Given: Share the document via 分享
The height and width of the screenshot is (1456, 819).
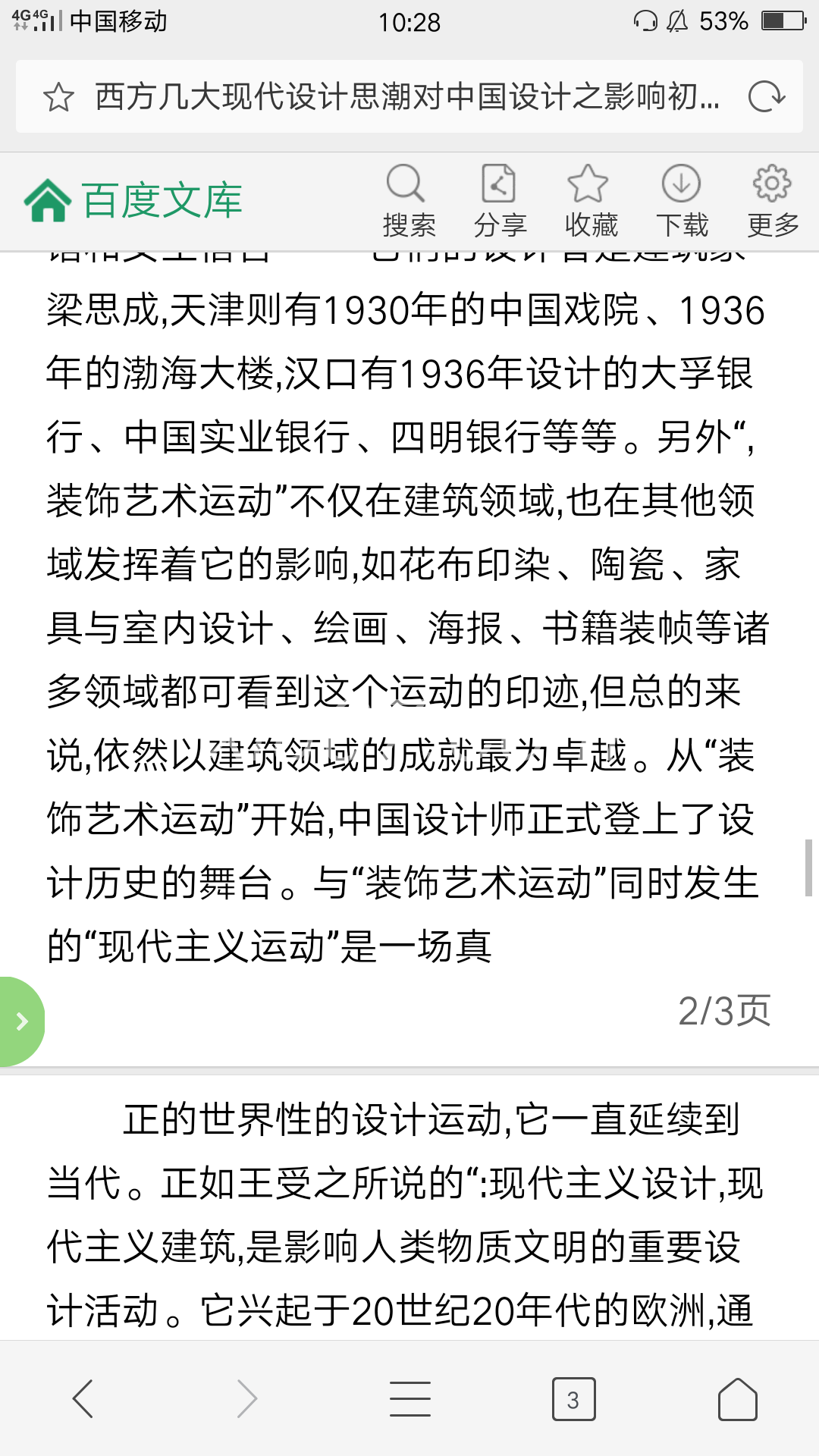Looking at the screenshot, I should coord(500,201).
